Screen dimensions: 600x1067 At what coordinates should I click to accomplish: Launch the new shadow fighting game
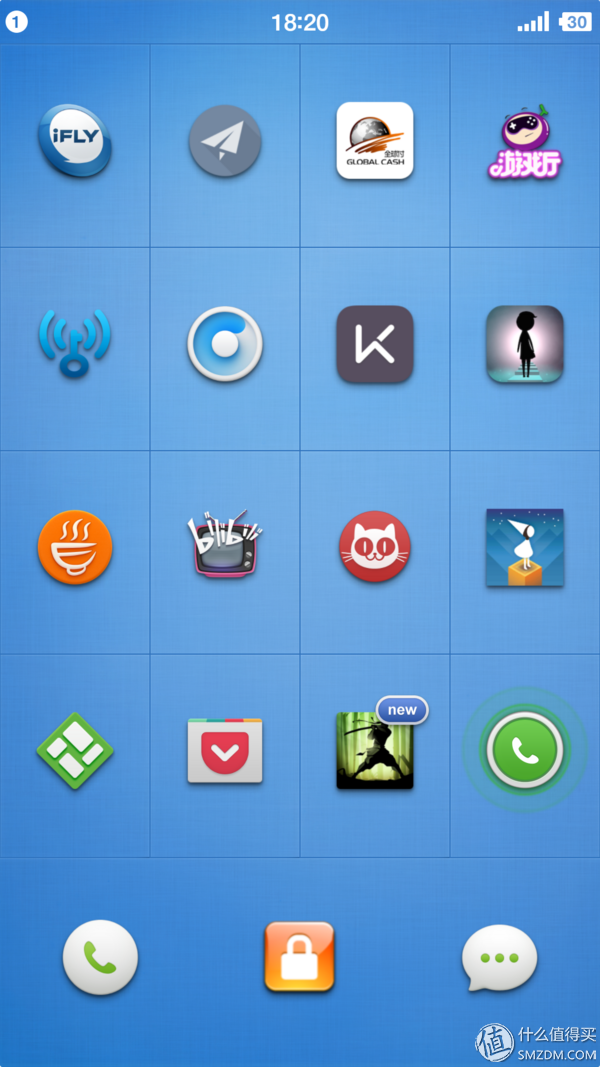point(375,751)
